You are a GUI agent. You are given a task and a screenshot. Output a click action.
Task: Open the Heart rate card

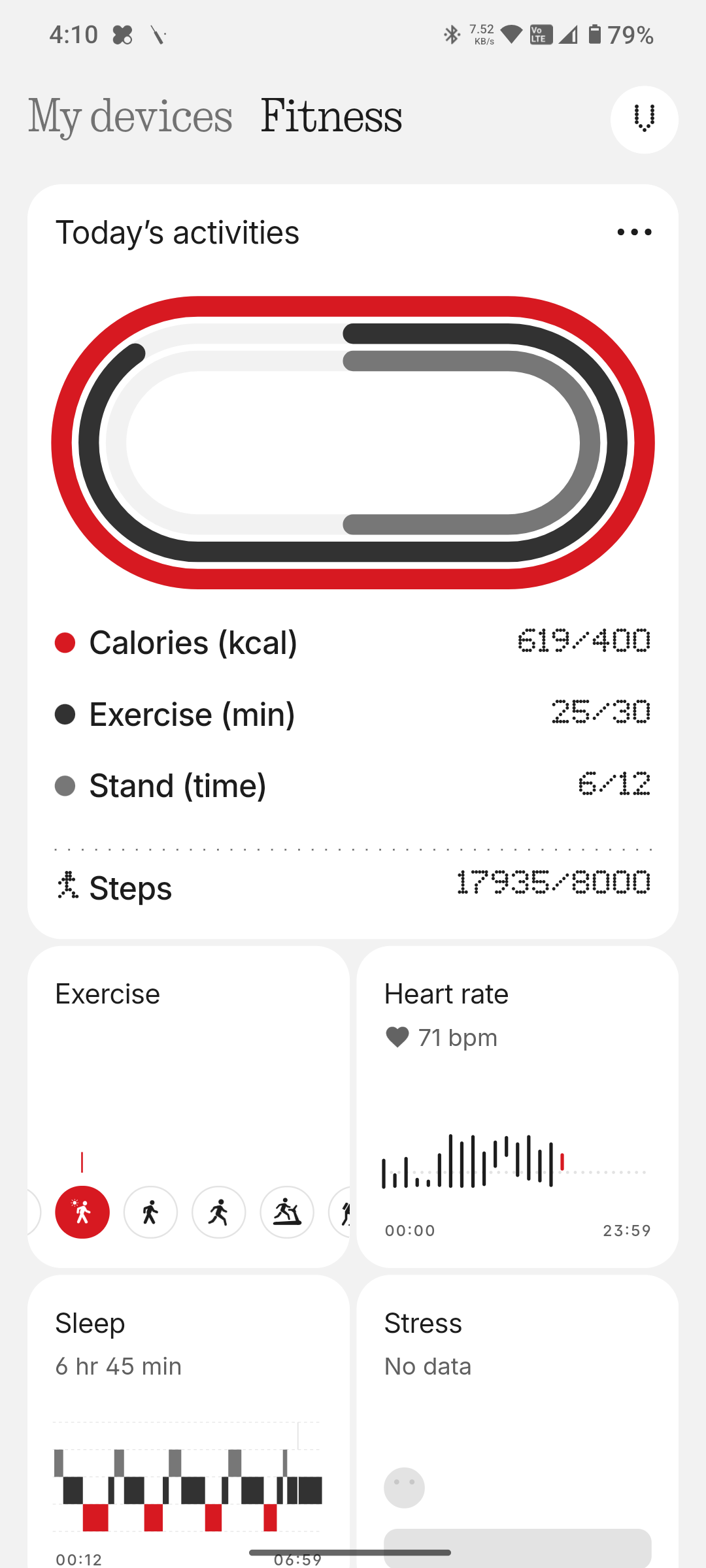[x=517, y=1107]
